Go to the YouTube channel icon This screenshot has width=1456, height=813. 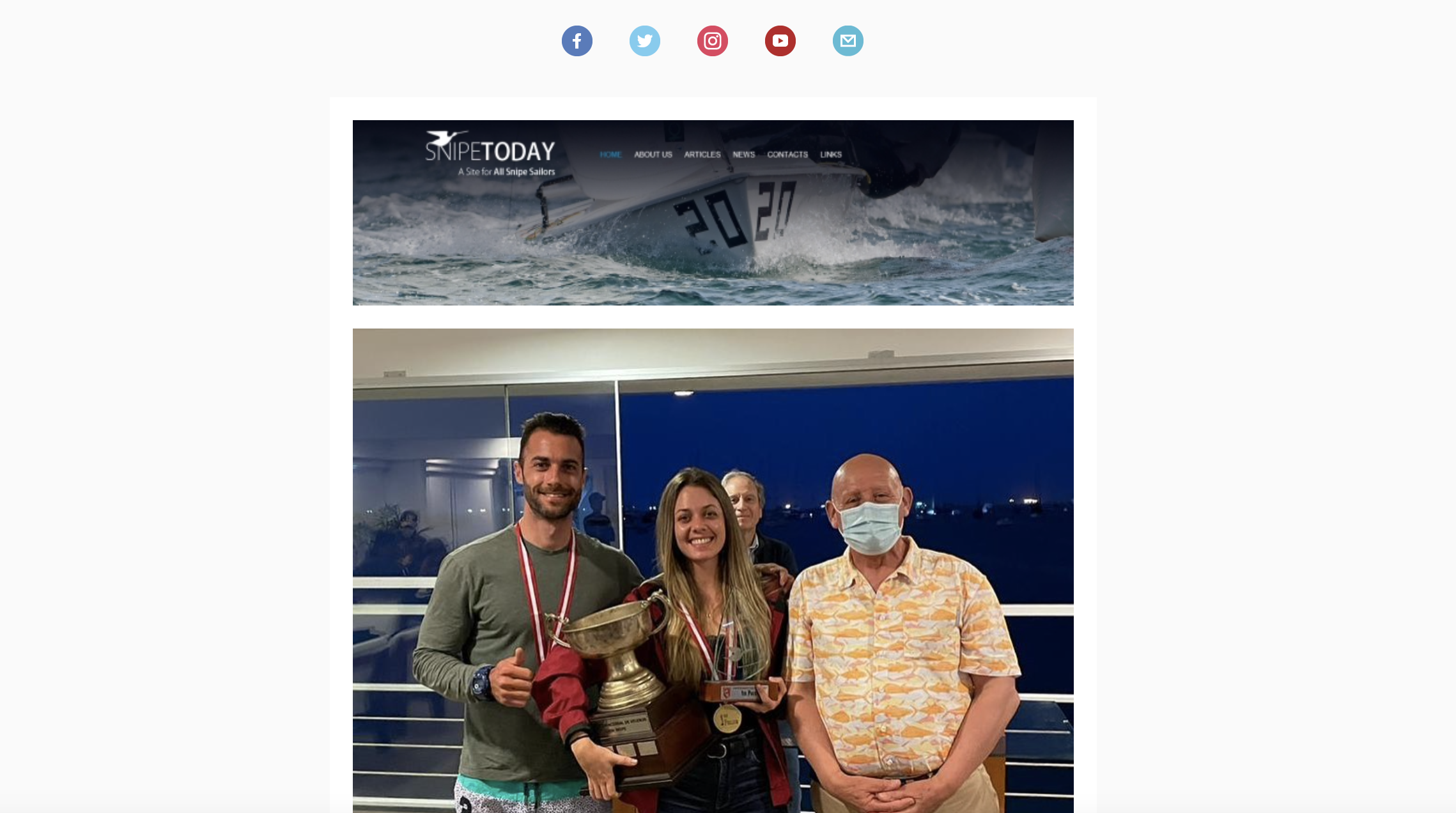(x=780, y=41)
